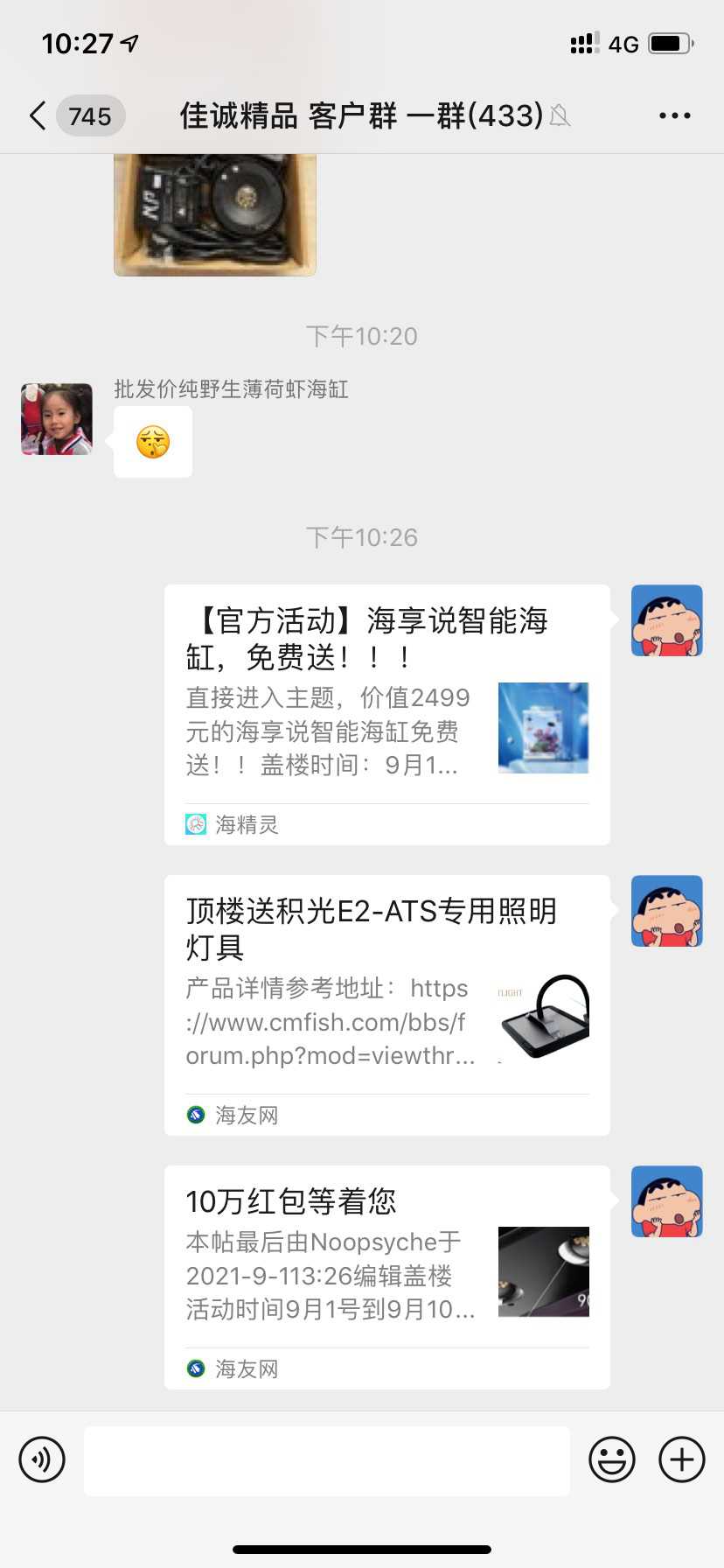The width and height of the screenshot is (724, 1568).
Task: Go back to the chat list
Action: (38, 115)
